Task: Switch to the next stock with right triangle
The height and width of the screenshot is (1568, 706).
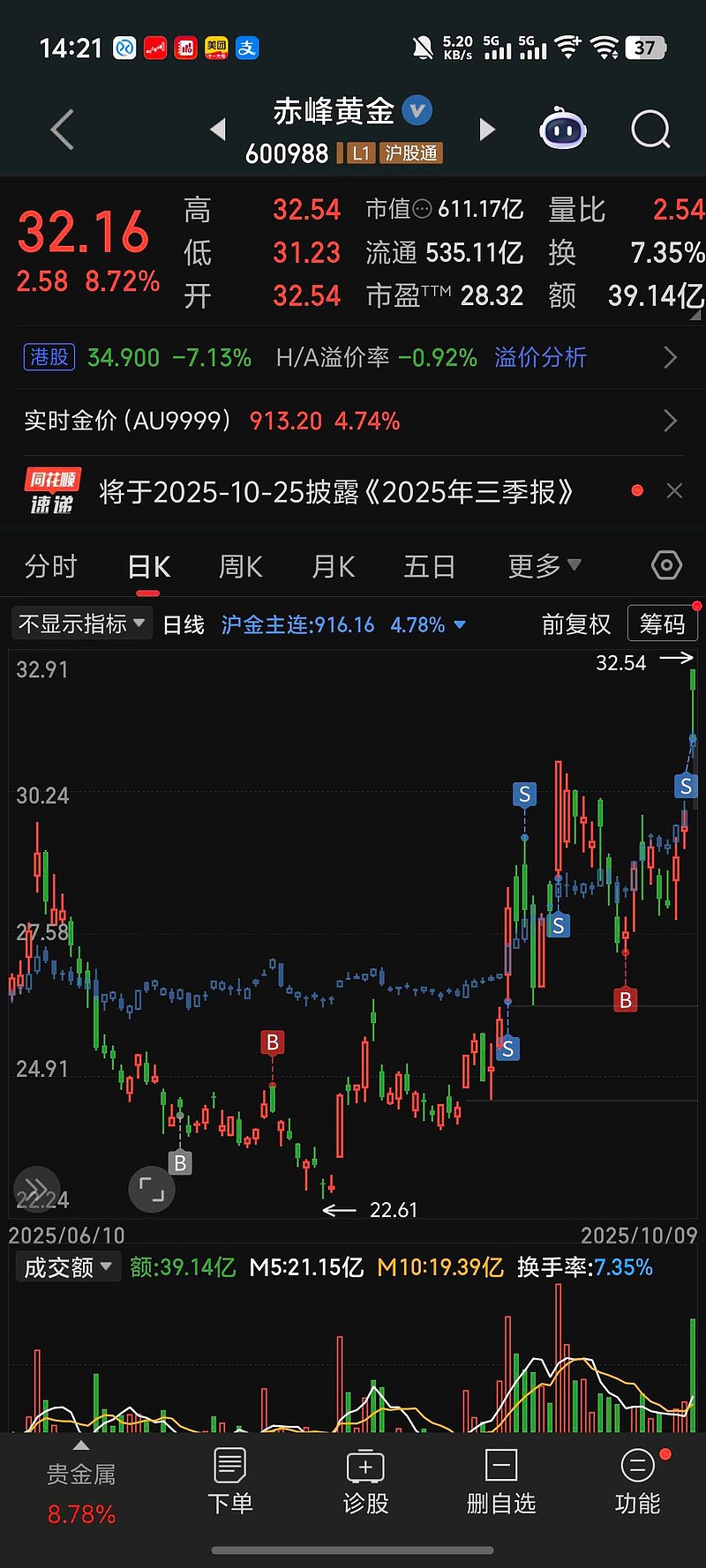Action: click(486, 130)
